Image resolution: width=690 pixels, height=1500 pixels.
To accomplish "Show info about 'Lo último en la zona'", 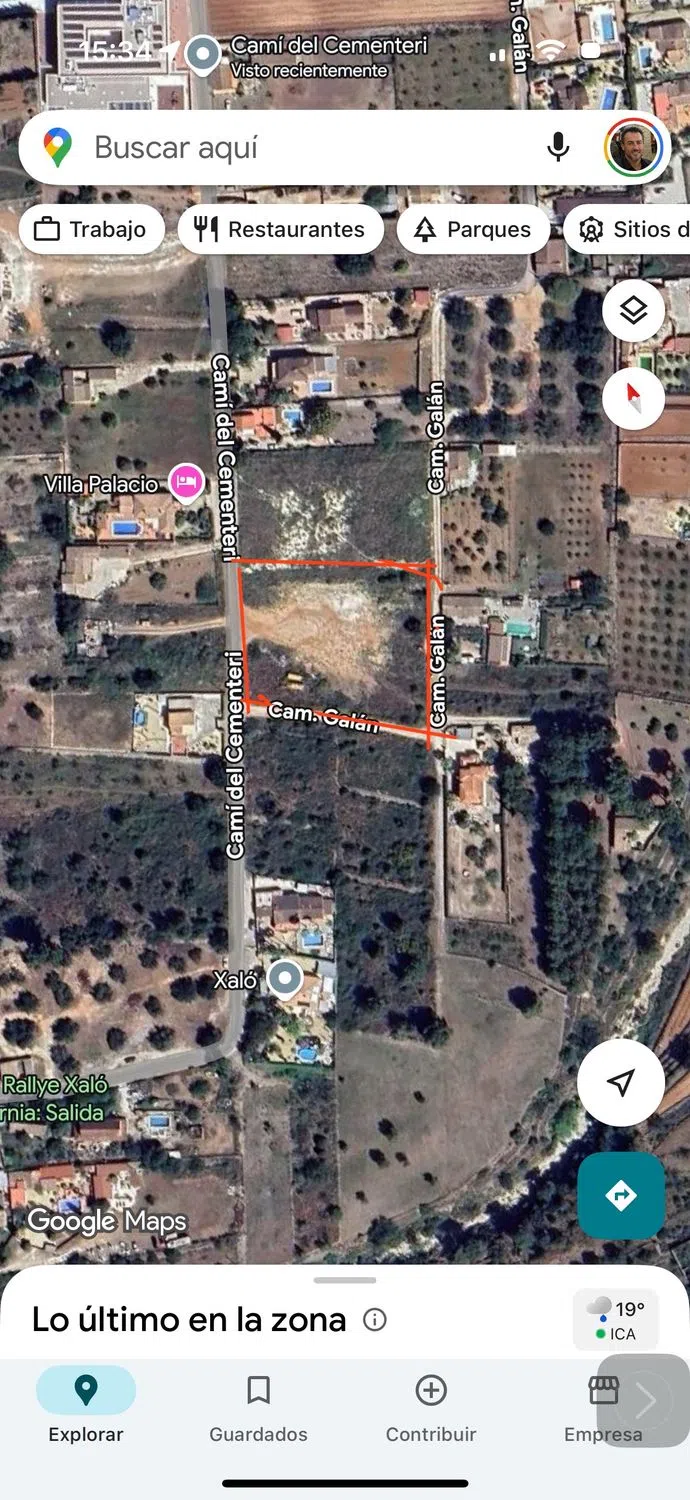I will pos(375,1320).
